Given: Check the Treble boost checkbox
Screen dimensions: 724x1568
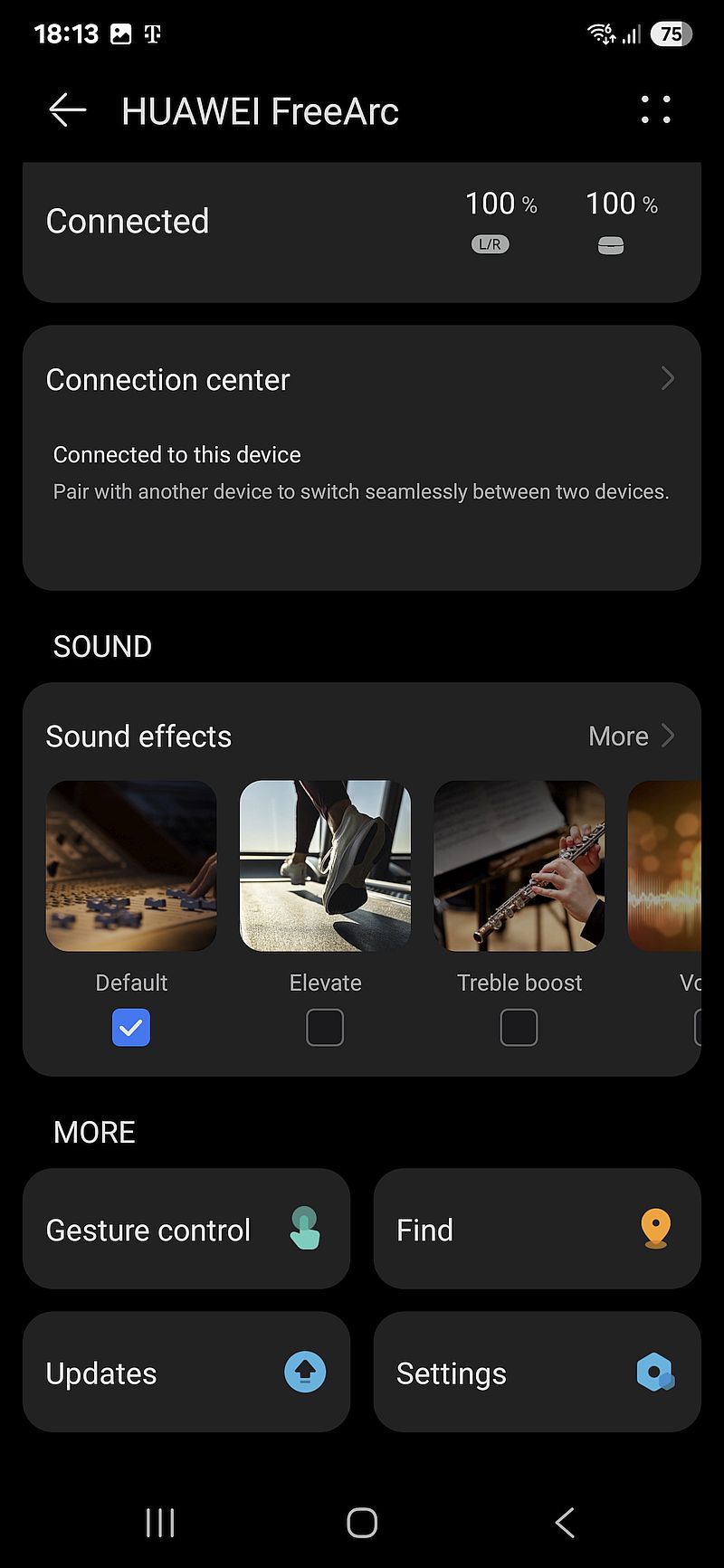Looking at the screenshot, I should 519,1028.
